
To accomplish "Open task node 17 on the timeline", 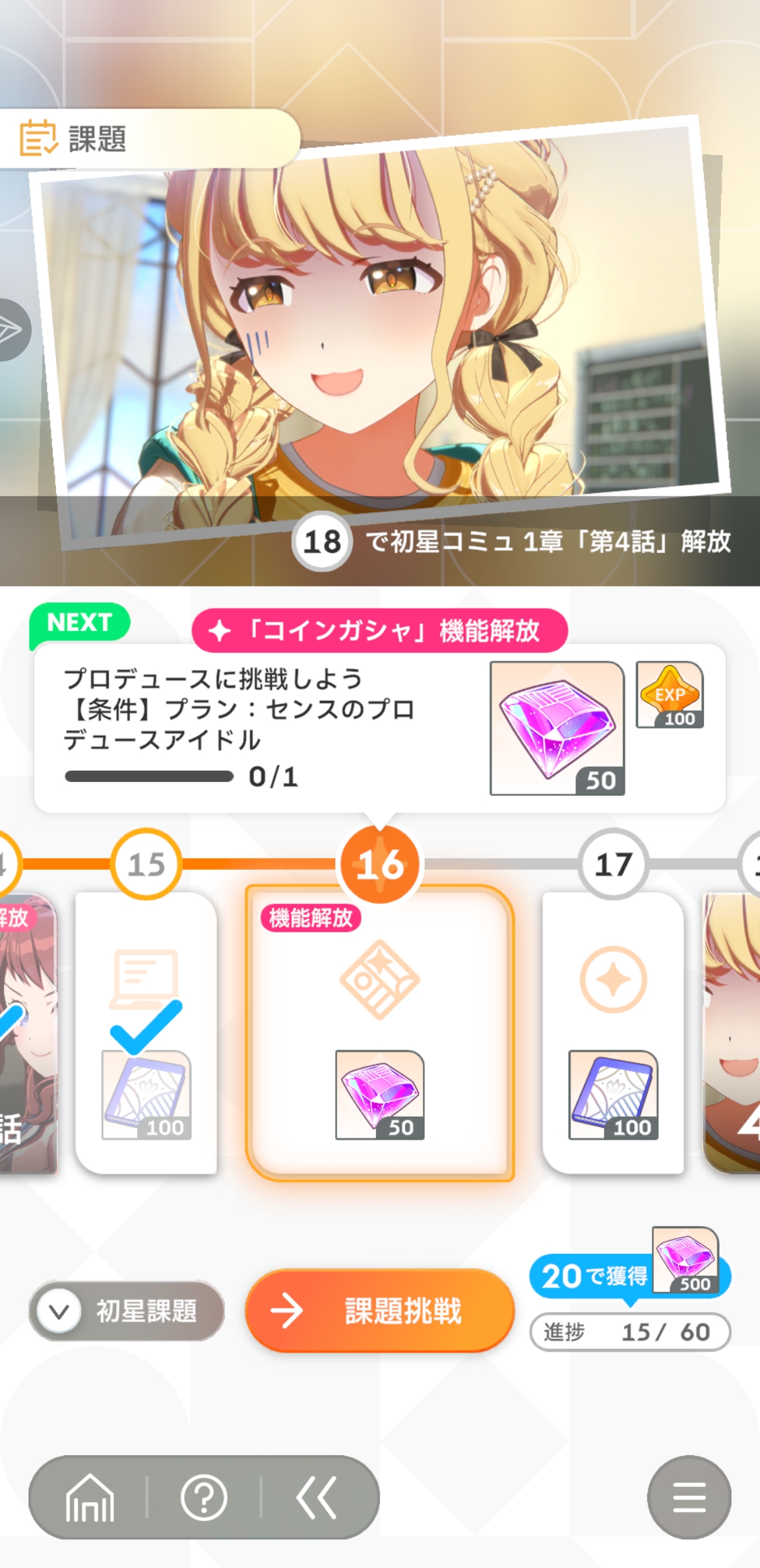I will (613, 864).
